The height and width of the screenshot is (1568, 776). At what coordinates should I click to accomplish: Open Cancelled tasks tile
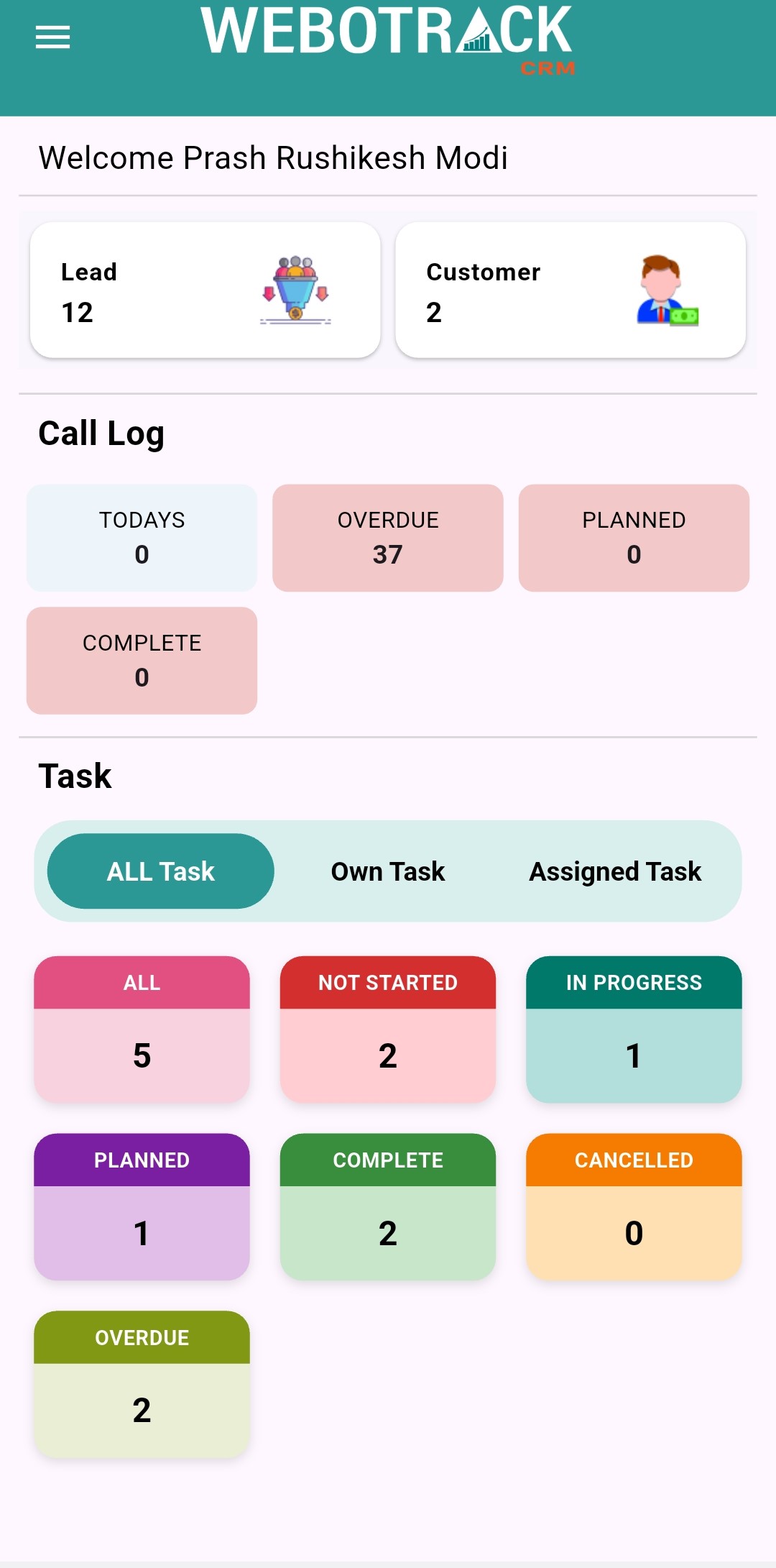tap(633, 1206)
